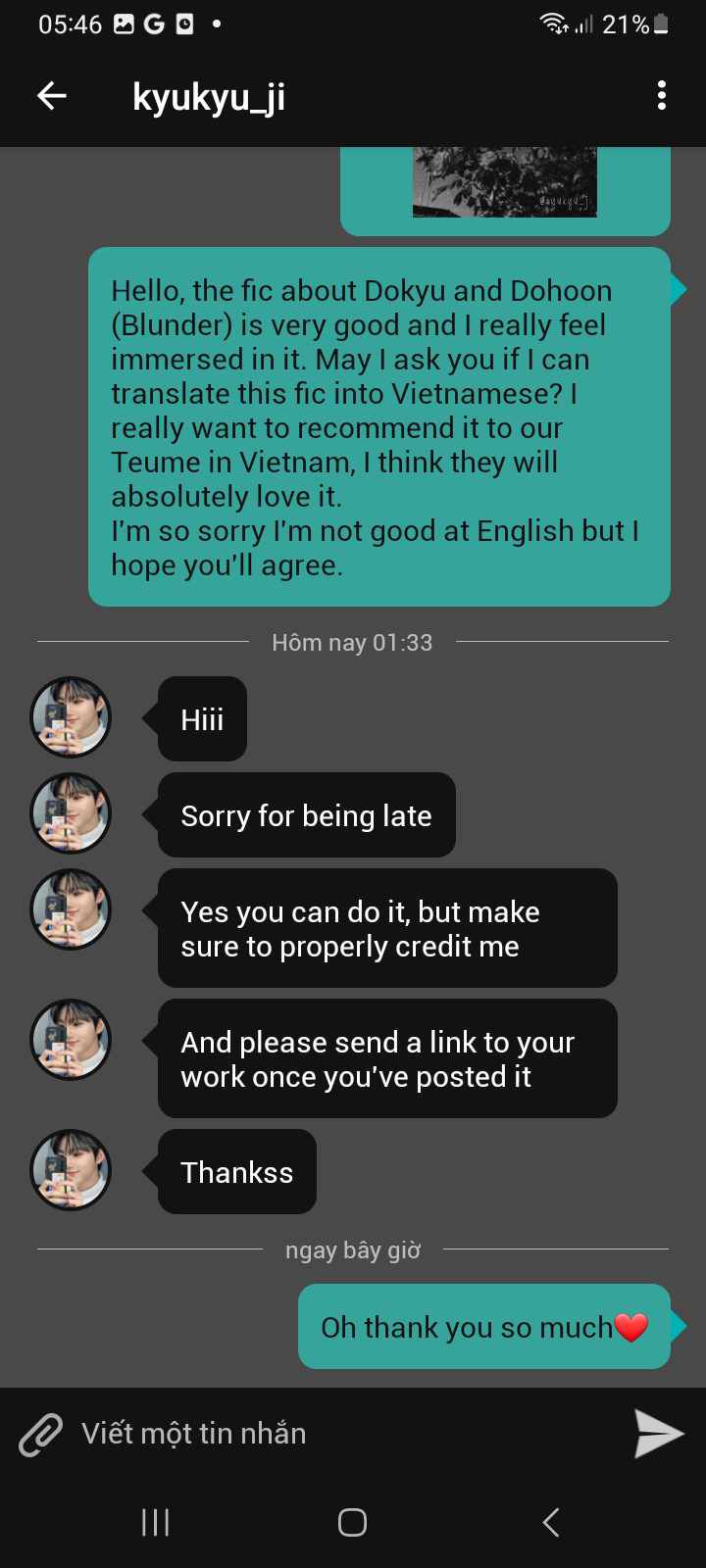Open system recent apps
This screenshot has height=1568, width=706.
[156, 1522]
